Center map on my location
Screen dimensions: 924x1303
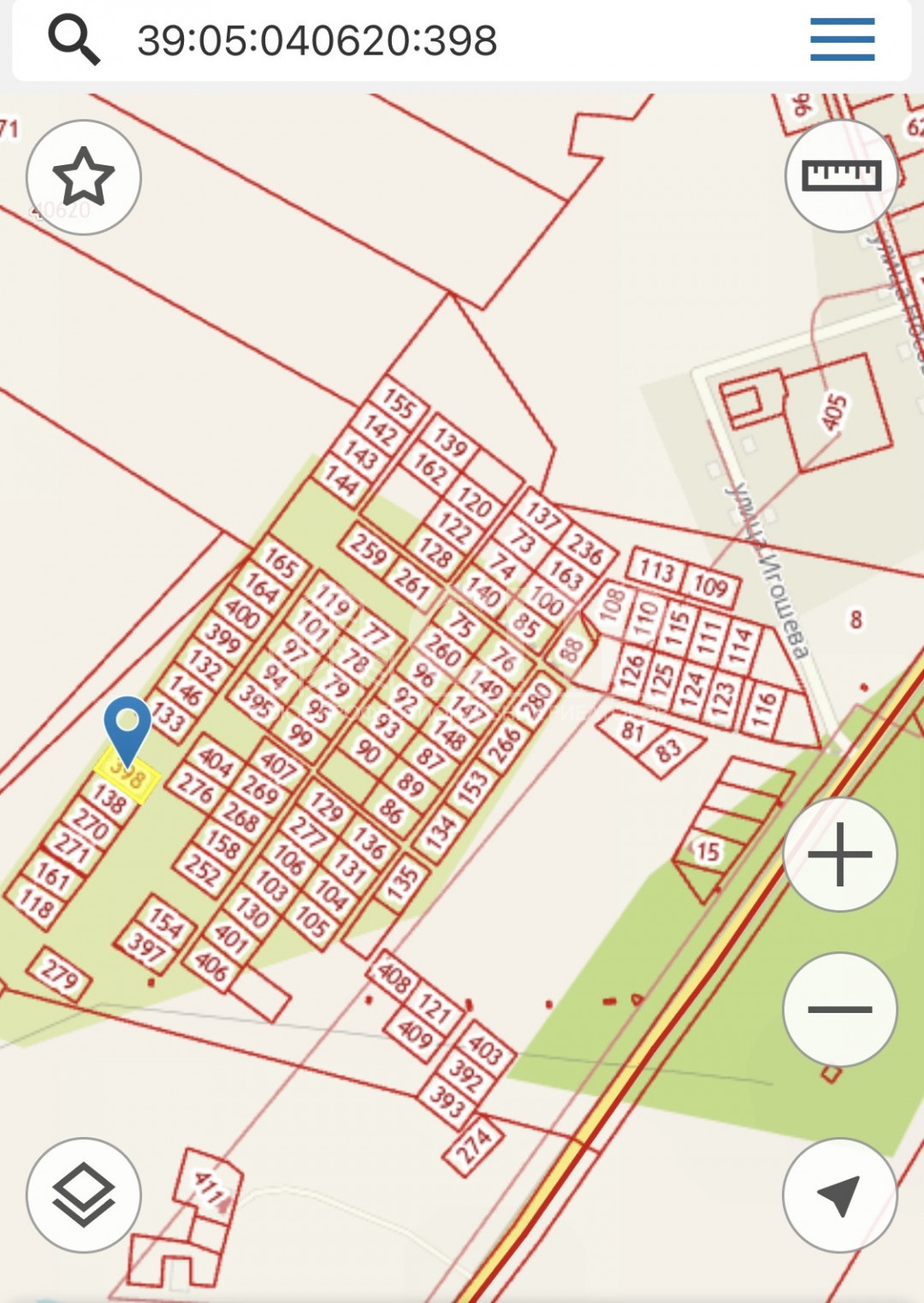click(839, 1194)
